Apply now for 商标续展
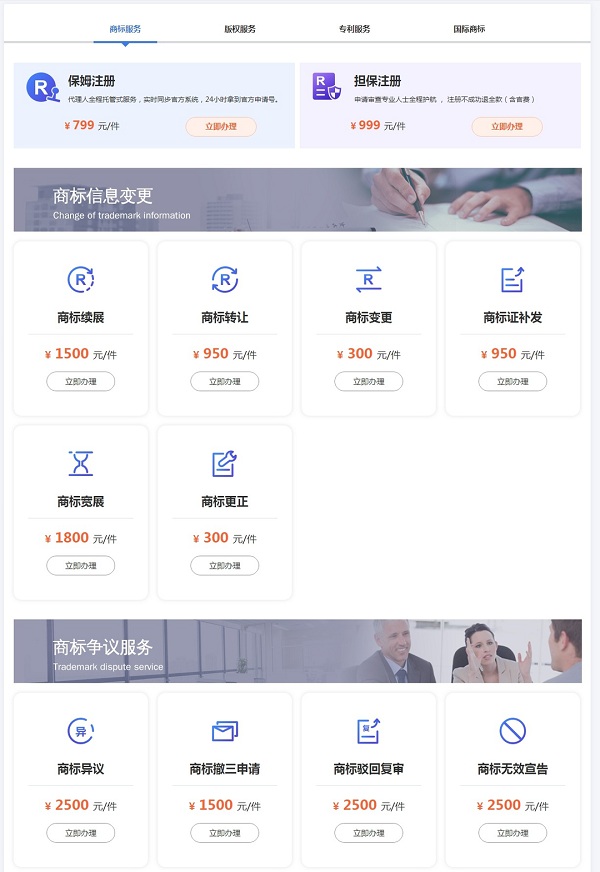The image size is (600, 872). (80, 381)
